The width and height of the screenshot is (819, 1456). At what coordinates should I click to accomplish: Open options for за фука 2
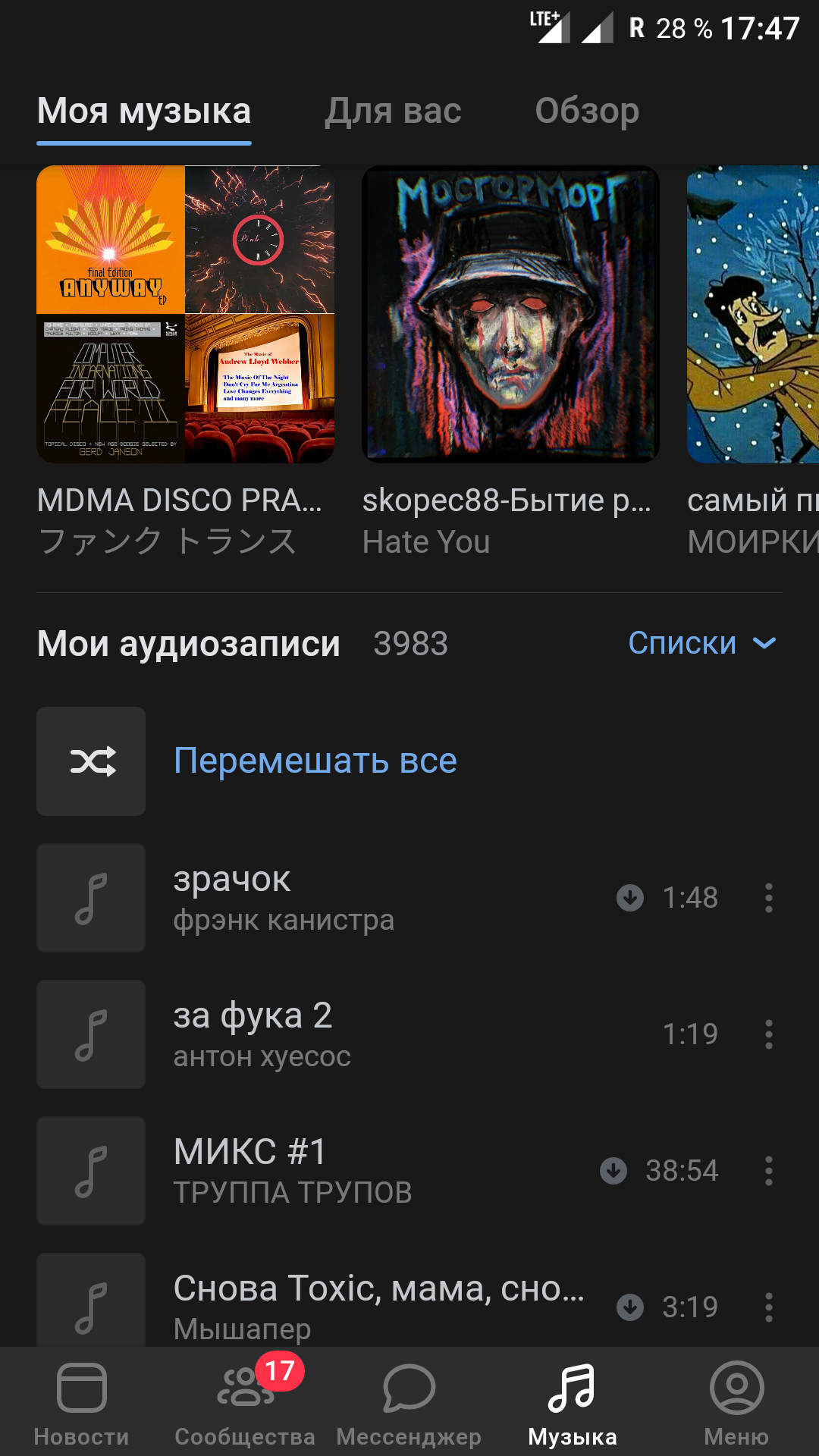point(768,1034)
